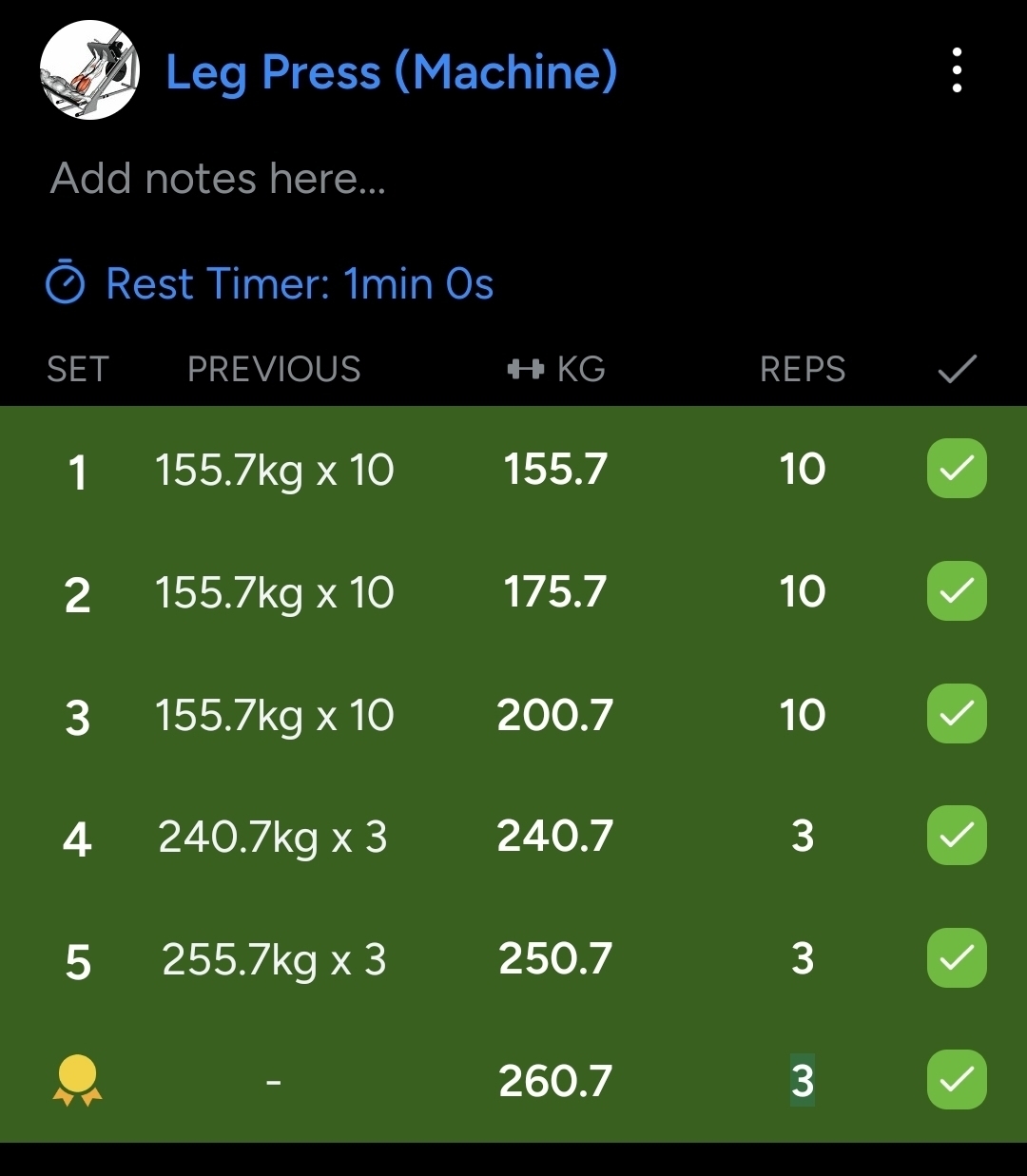Edit reps field of set 1

point(803,469)
